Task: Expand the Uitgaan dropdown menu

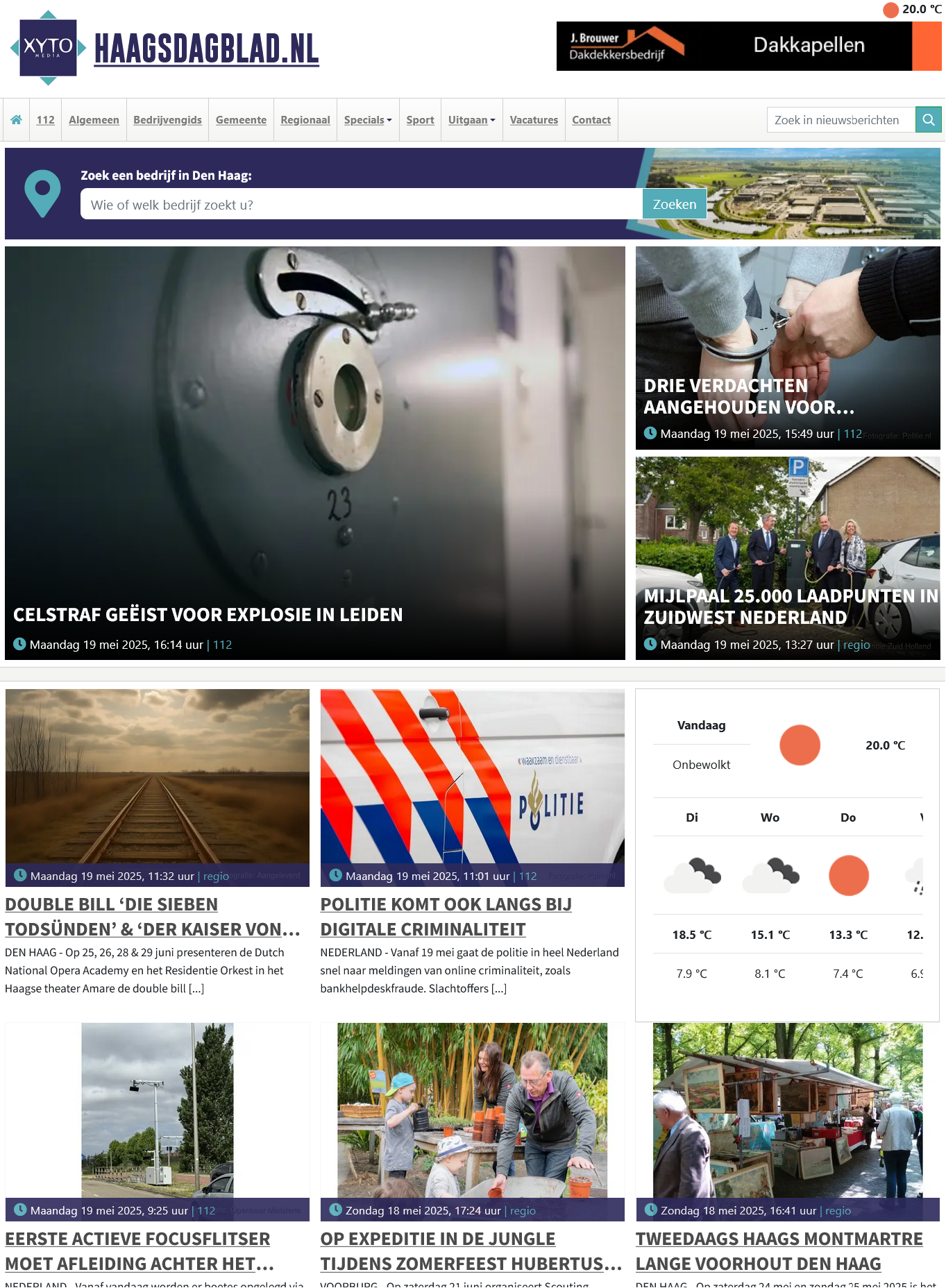Action: [x=471, y=120]
